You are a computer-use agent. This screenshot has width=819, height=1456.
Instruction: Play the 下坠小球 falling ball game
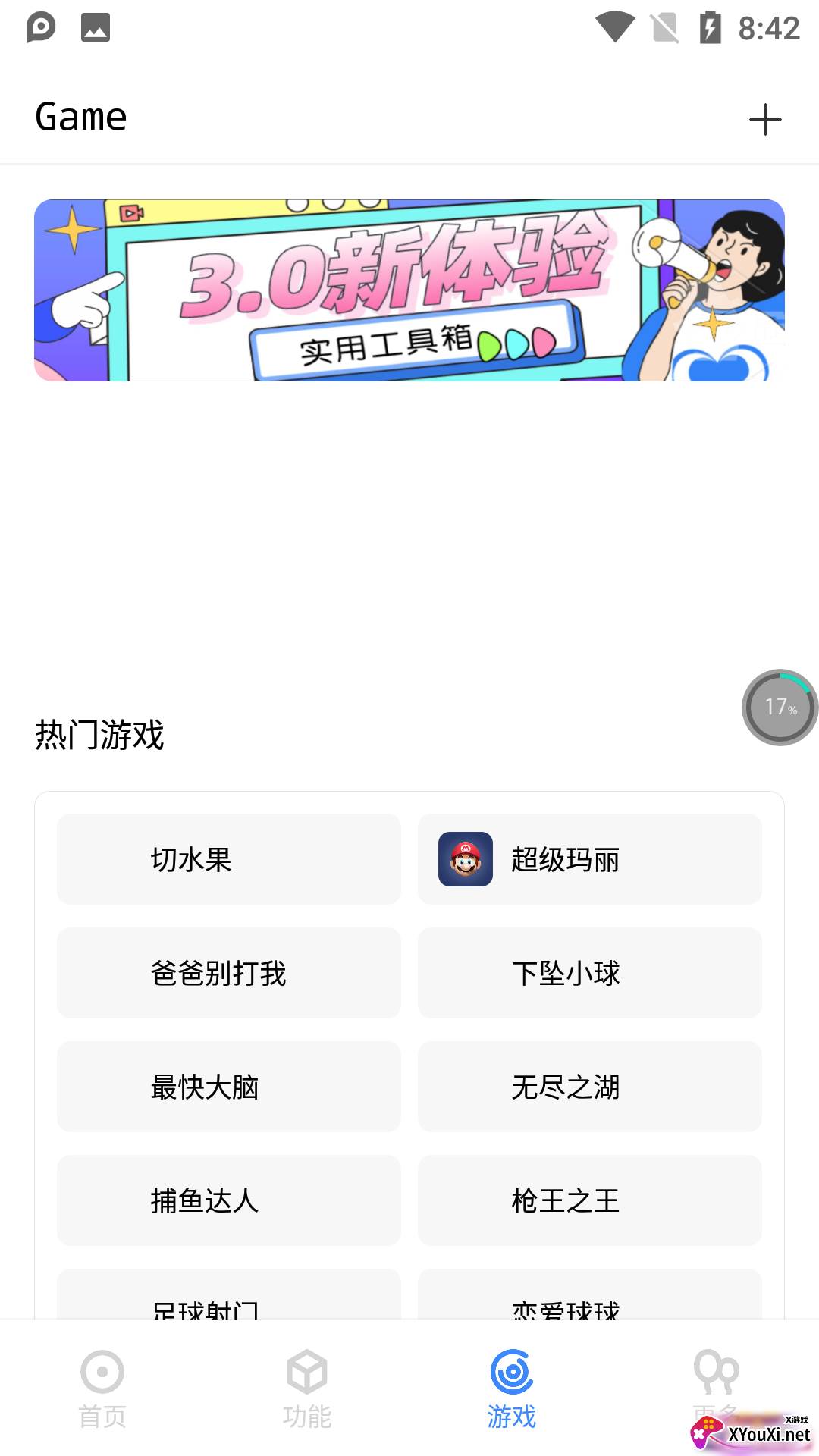pyautogui.click(x=589, y=973)
